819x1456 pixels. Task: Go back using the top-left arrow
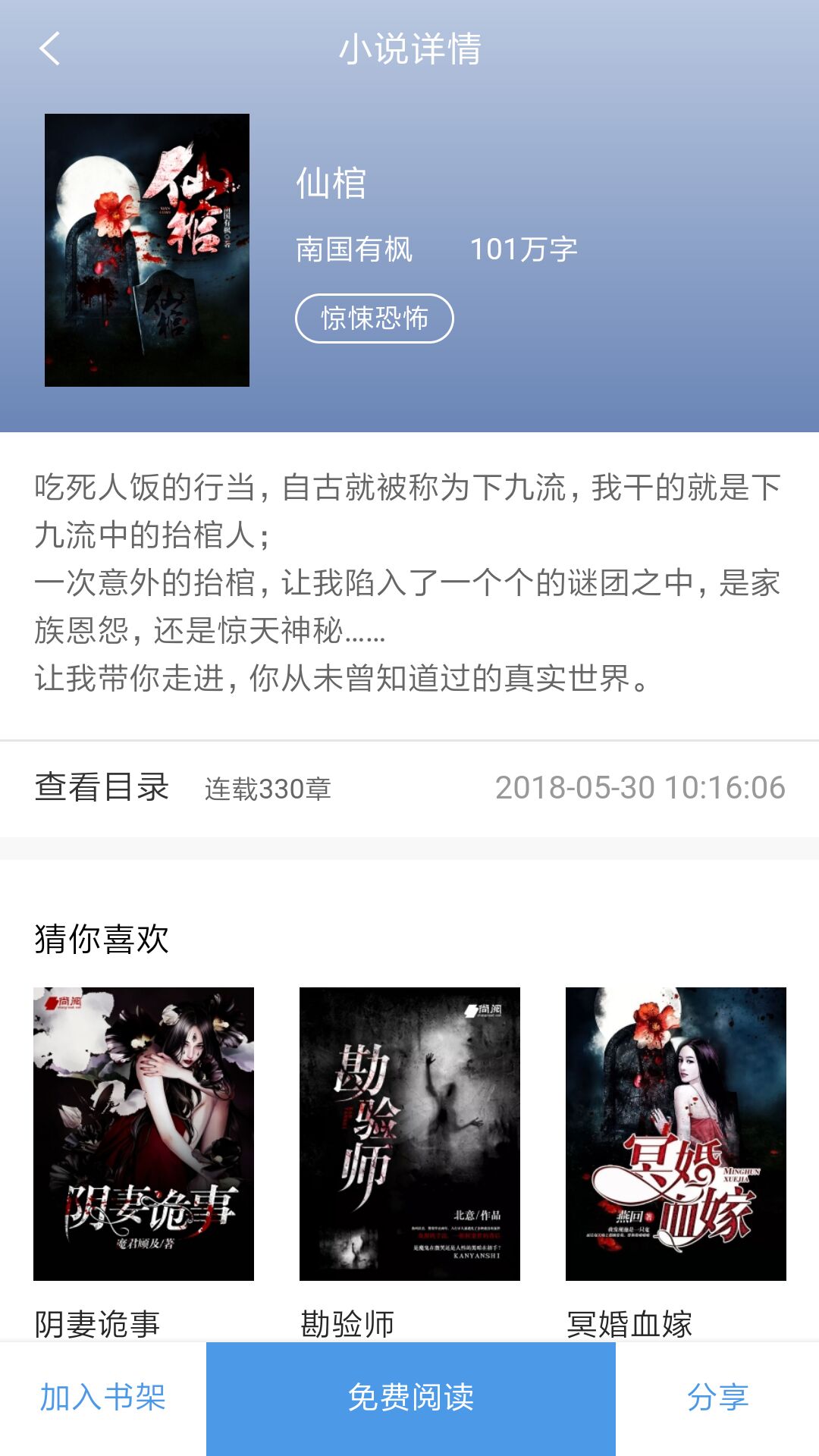[x=50, y=49]
